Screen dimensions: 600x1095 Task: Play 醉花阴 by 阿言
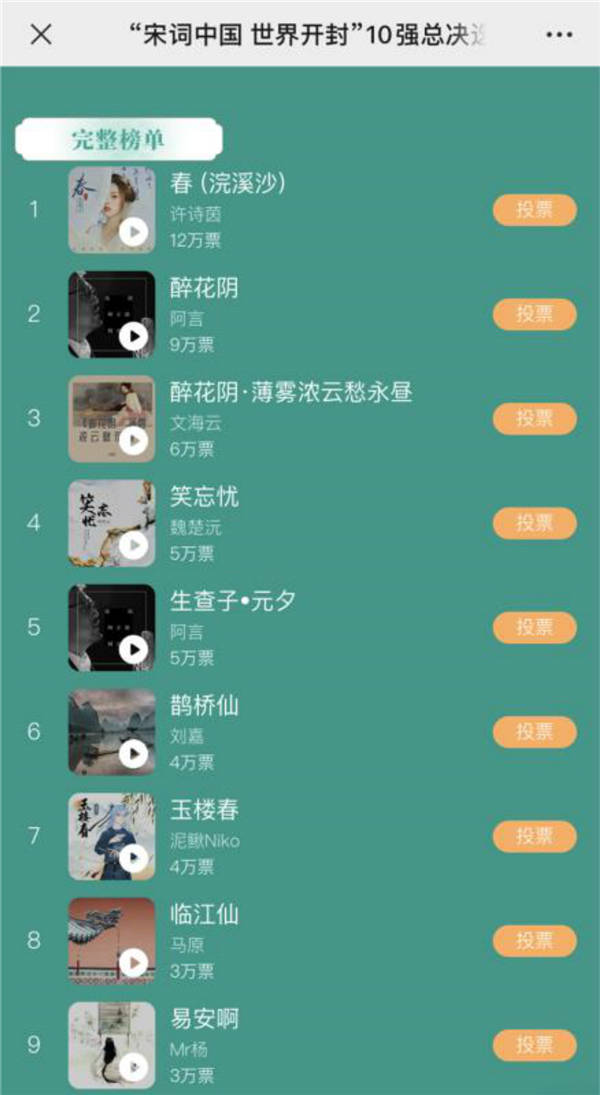pyautogui.click(x=133, y=336)
